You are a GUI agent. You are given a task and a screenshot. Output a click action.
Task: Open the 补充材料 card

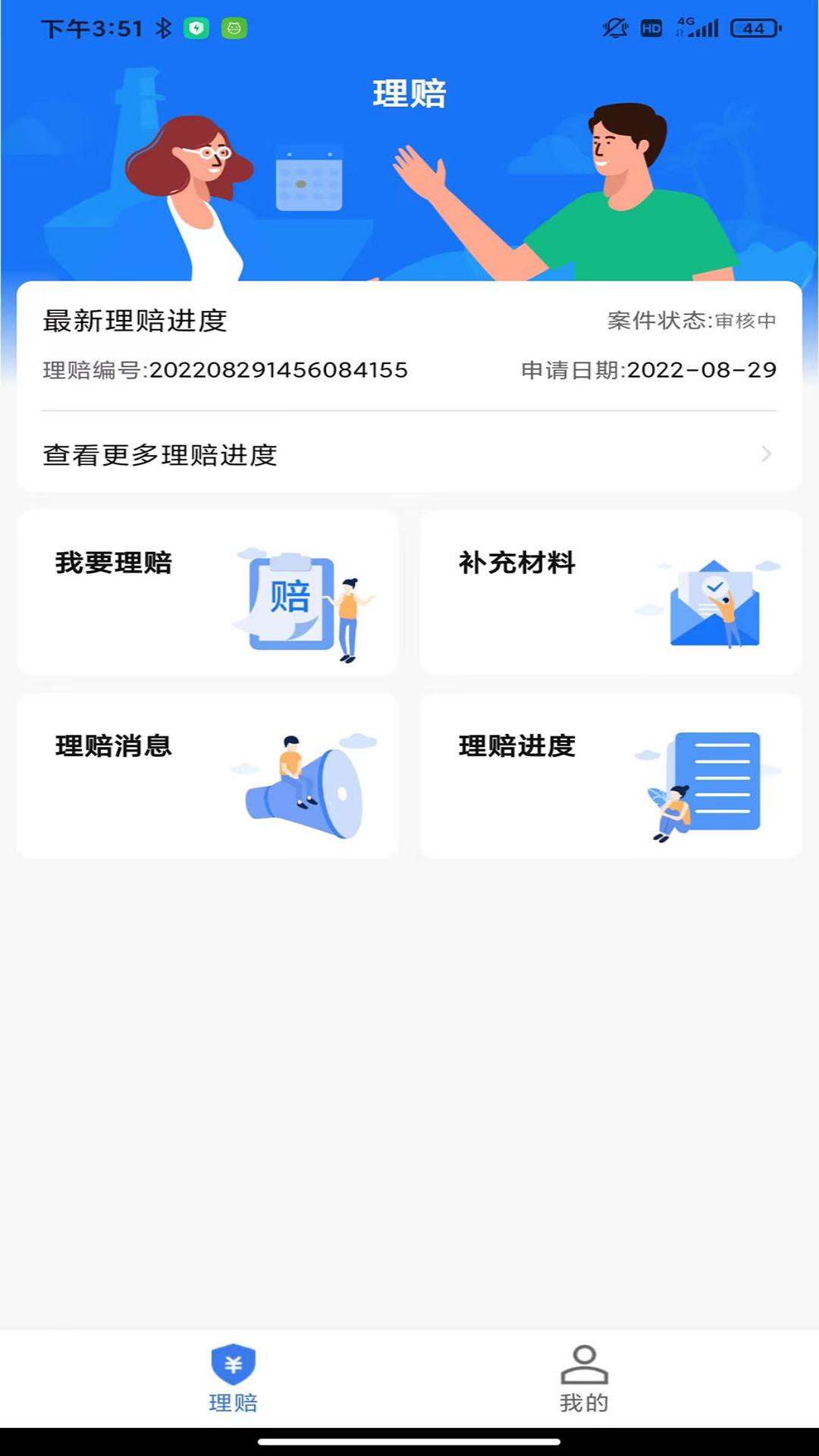click(611, 594)
